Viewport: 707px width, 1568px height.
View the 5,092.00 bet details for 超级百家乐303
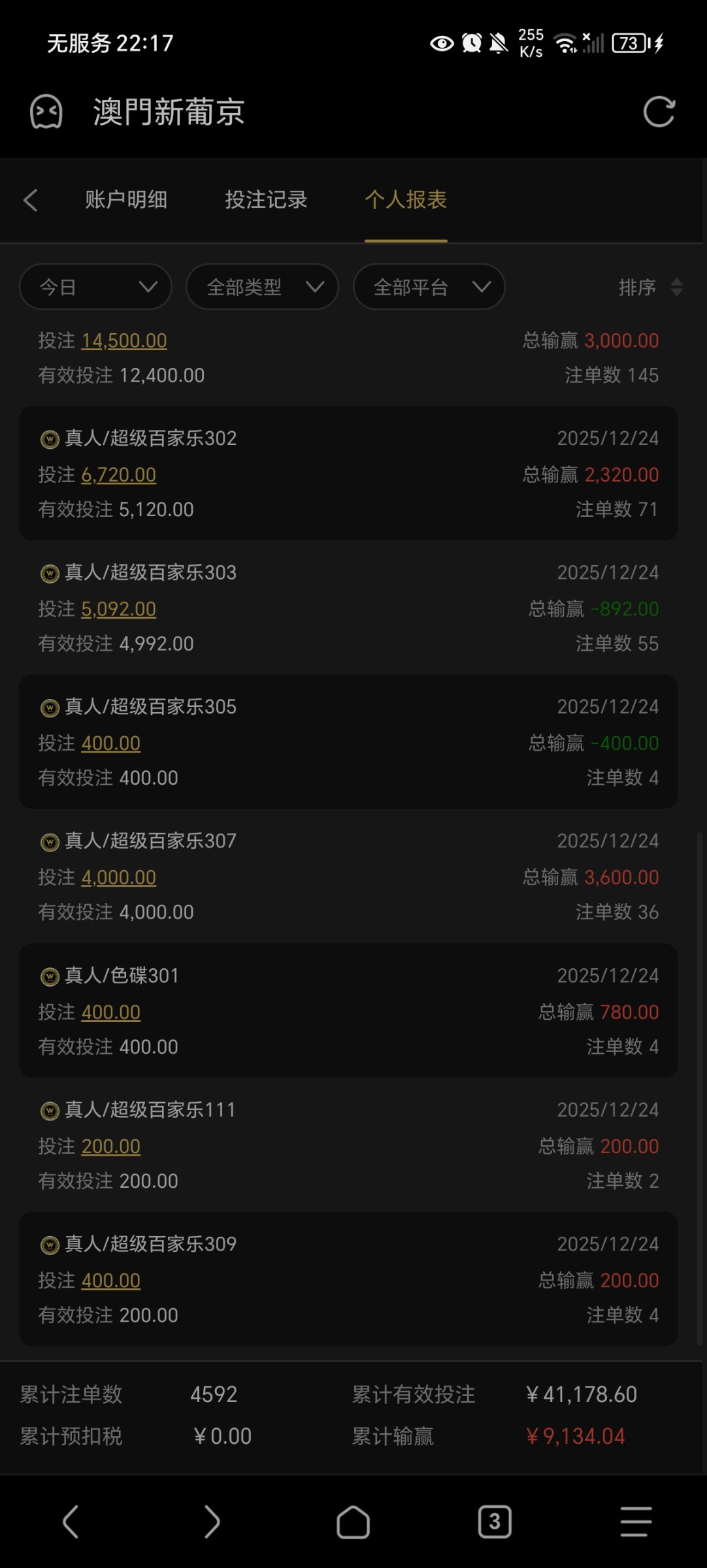pyautogui.click(x=118, y=609)
